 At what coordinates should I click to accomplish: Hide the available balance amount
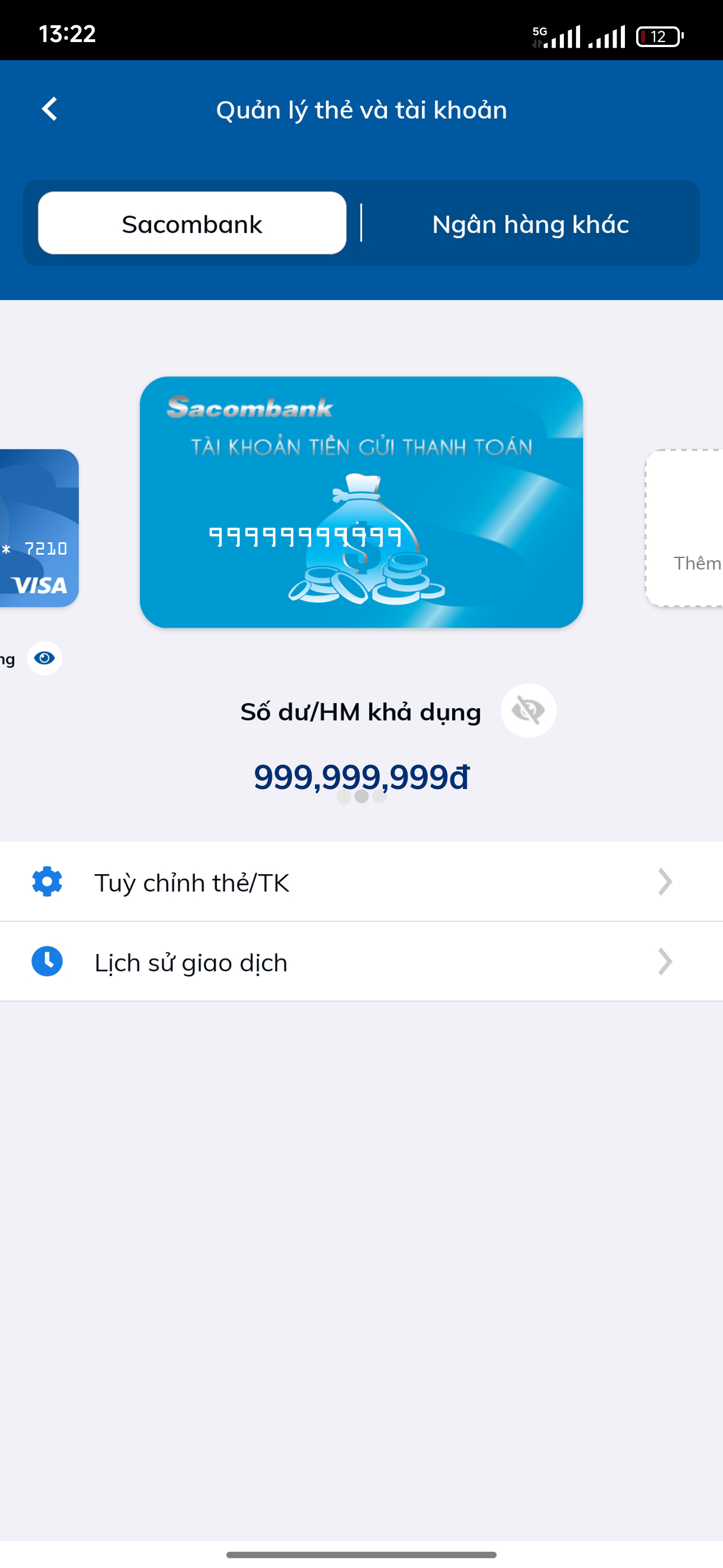[x=527, y=711]
